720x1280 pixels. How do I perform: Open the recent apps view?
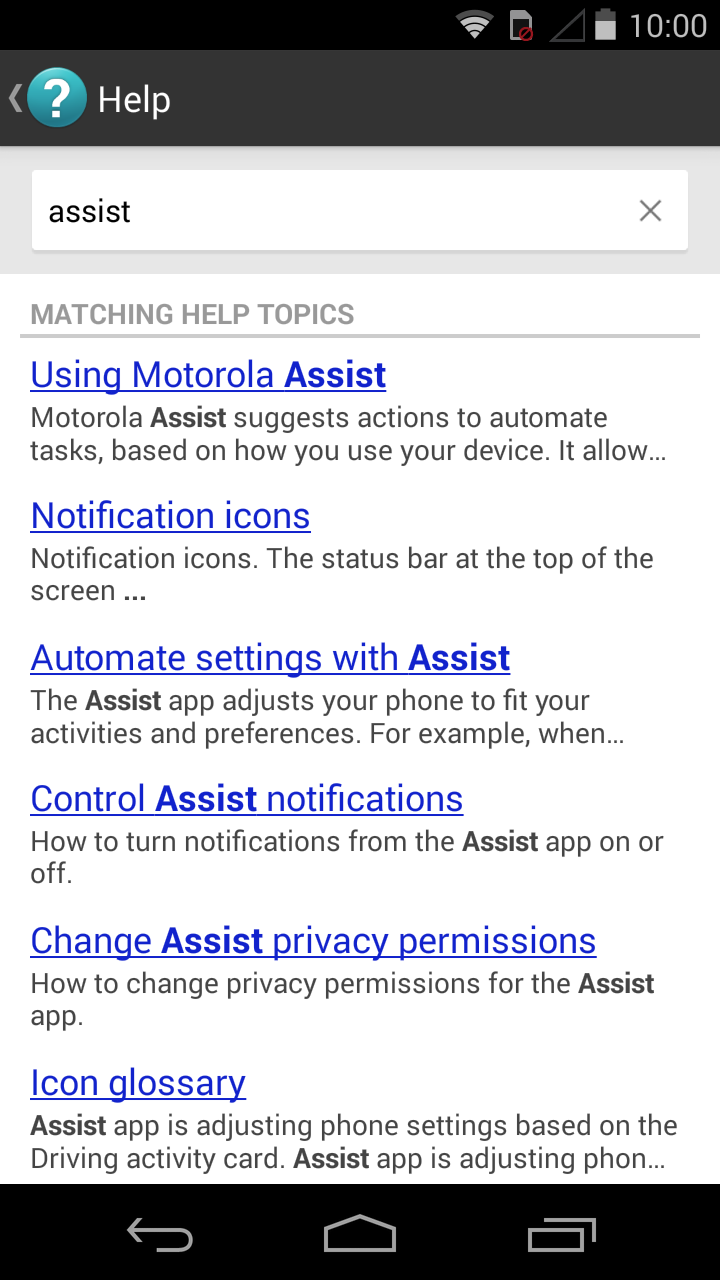pos(561,1234)
